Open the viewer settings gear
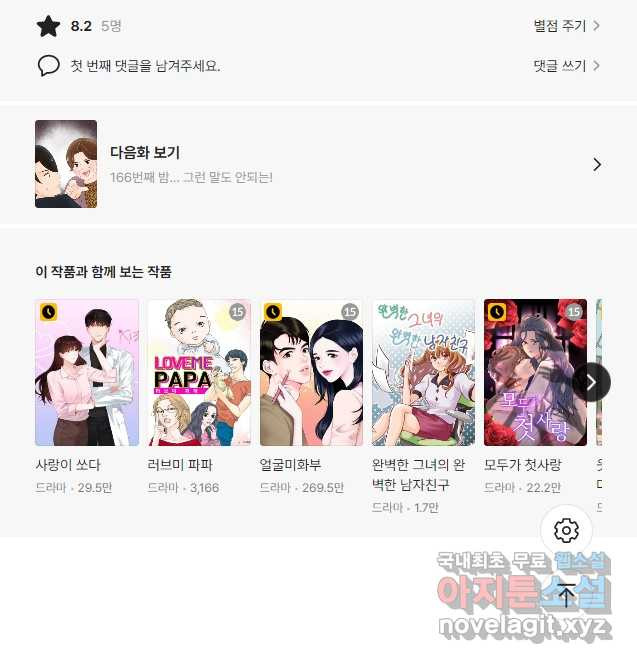 (566, 530)
